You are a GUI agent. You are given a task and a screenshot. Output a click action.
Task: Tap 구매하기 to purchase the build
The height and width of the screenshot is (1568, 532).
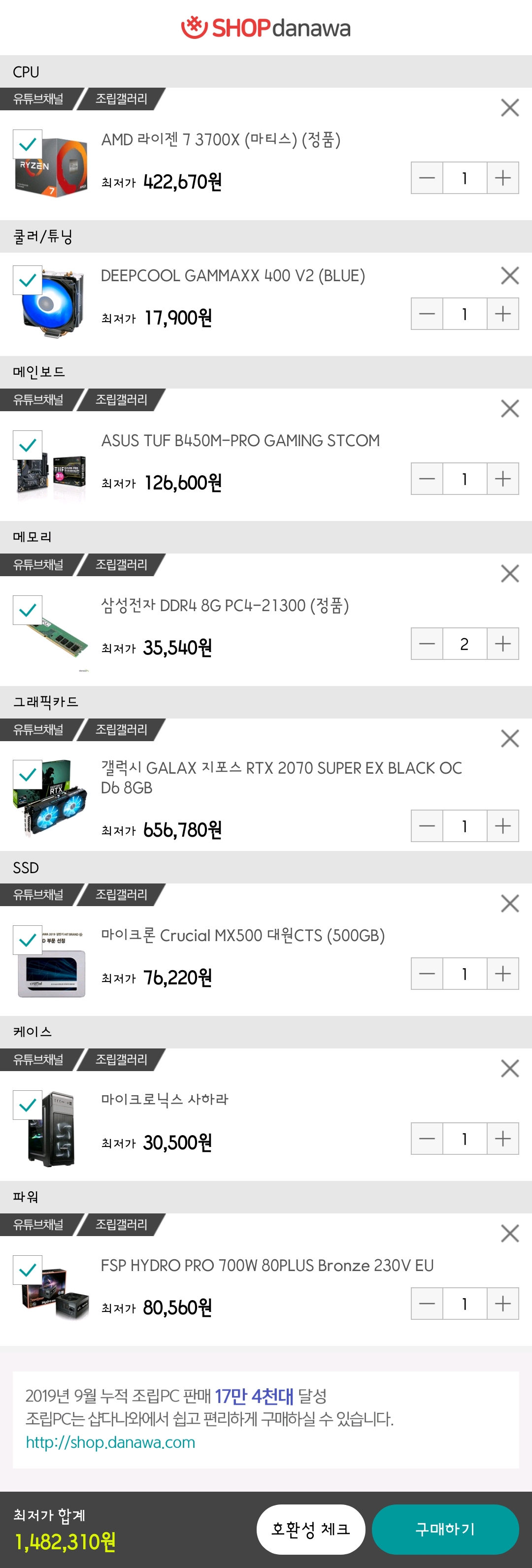(445, 1529)
